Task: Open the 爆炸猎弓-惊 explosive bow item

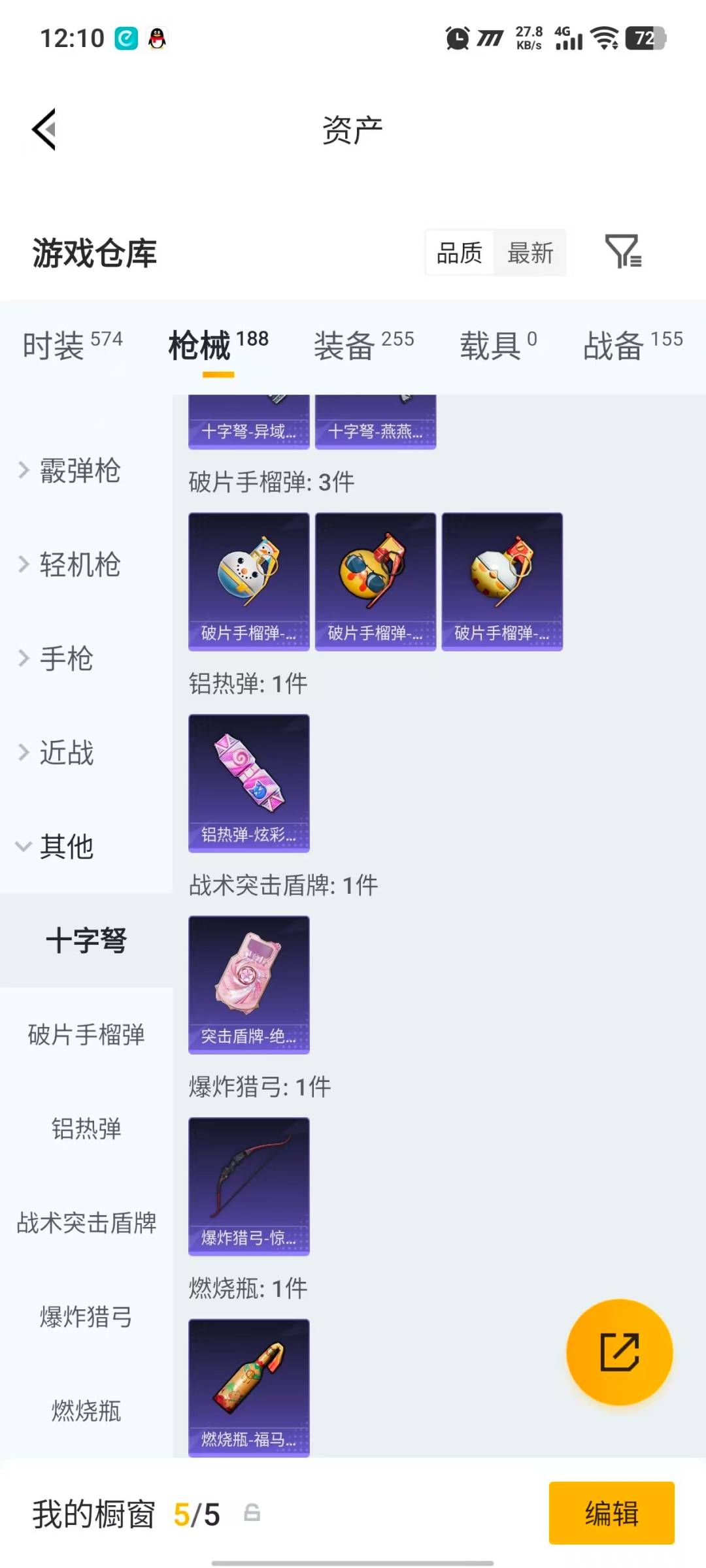Action: [248, 1184]
